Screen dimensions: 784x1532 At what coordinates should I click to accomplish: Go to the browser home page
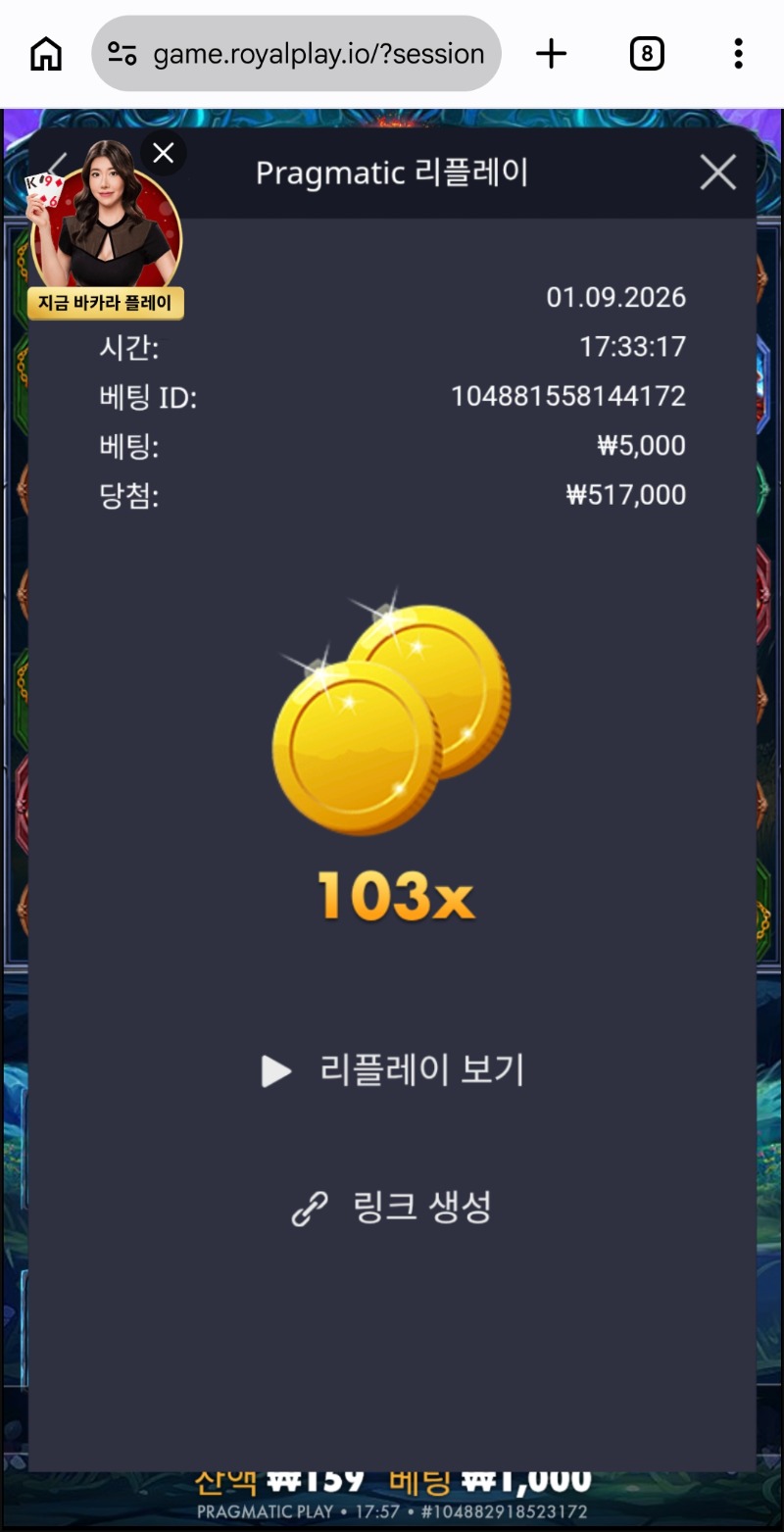point(46,54)
